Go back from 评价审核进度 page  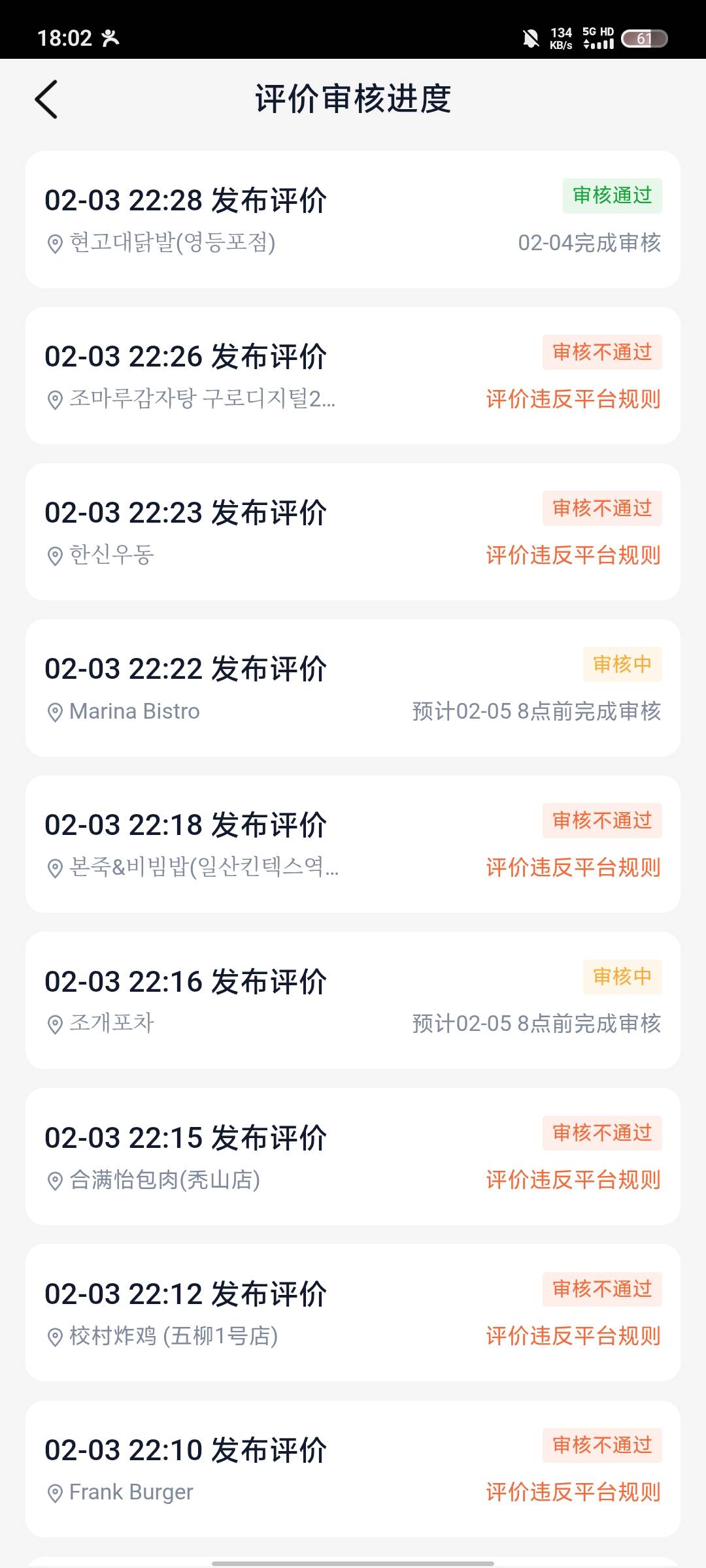click(46, 99)
